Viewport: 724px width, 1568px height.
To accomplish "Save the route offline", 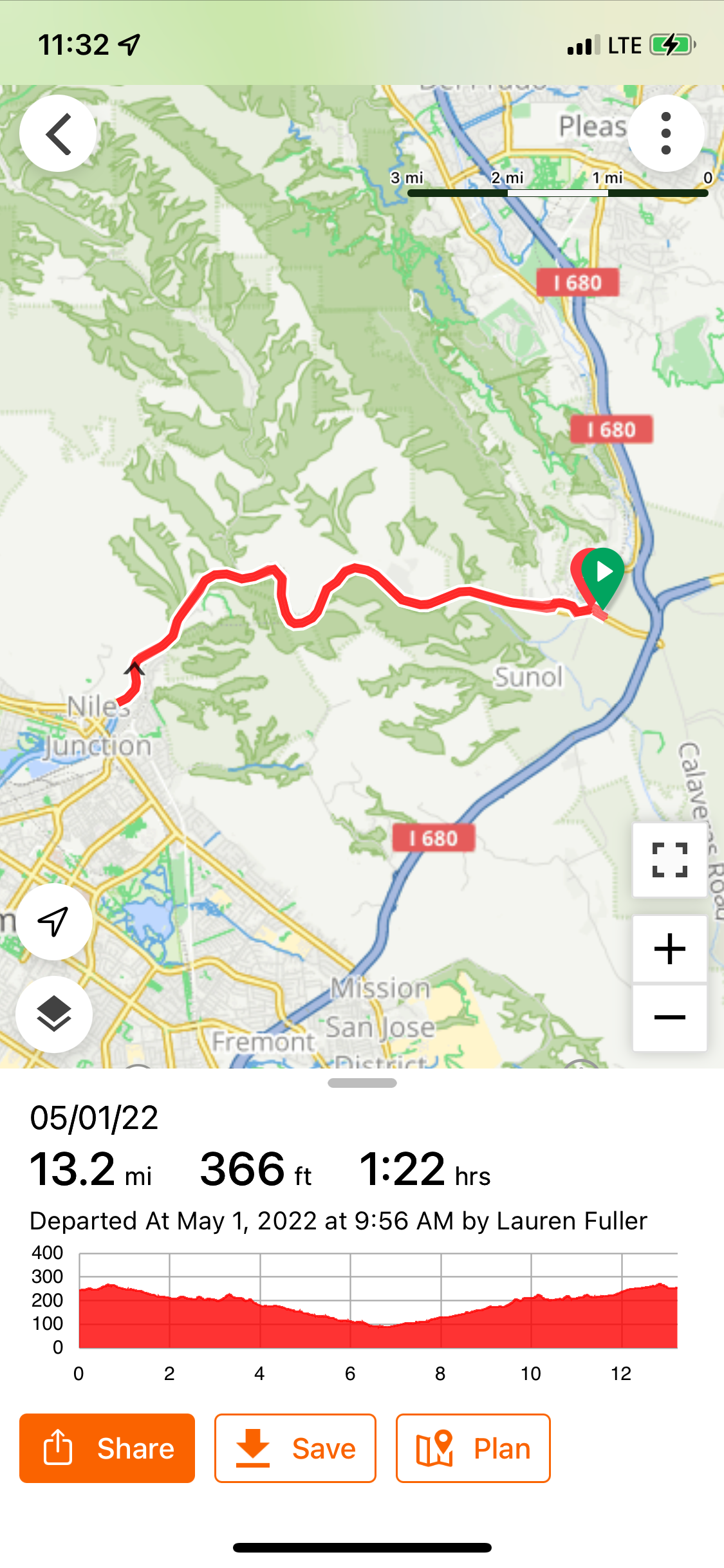I will pyautogui.click(x=295, y=1448).
